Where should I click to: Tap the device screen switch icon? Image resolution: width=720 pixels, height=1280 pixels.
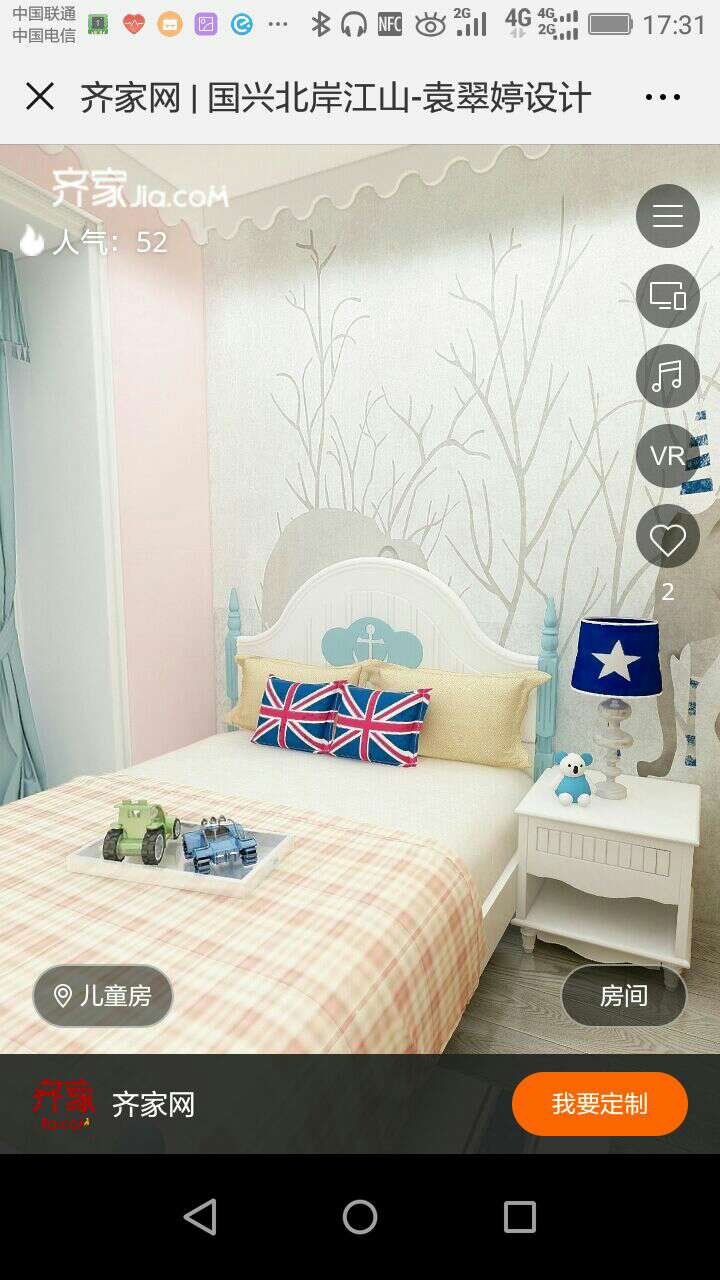667,296
